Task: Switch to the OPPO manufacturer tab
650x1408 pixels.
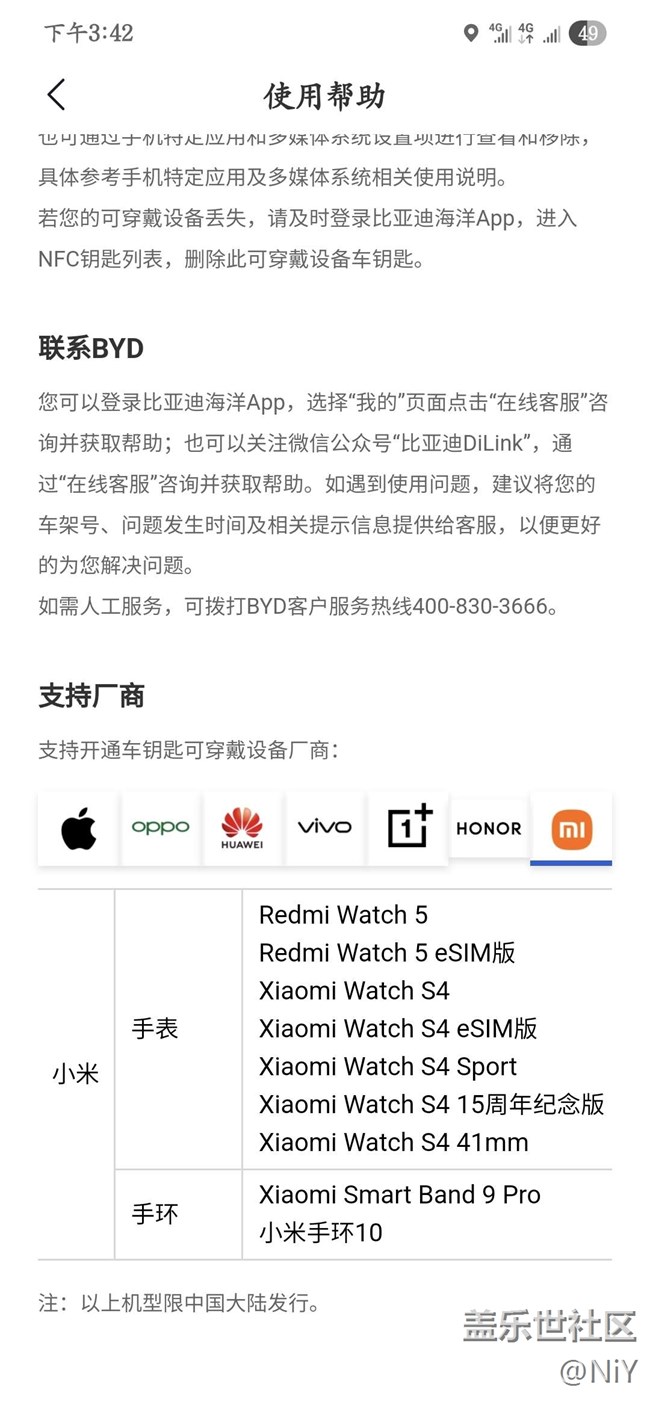Action: [160, 828]
